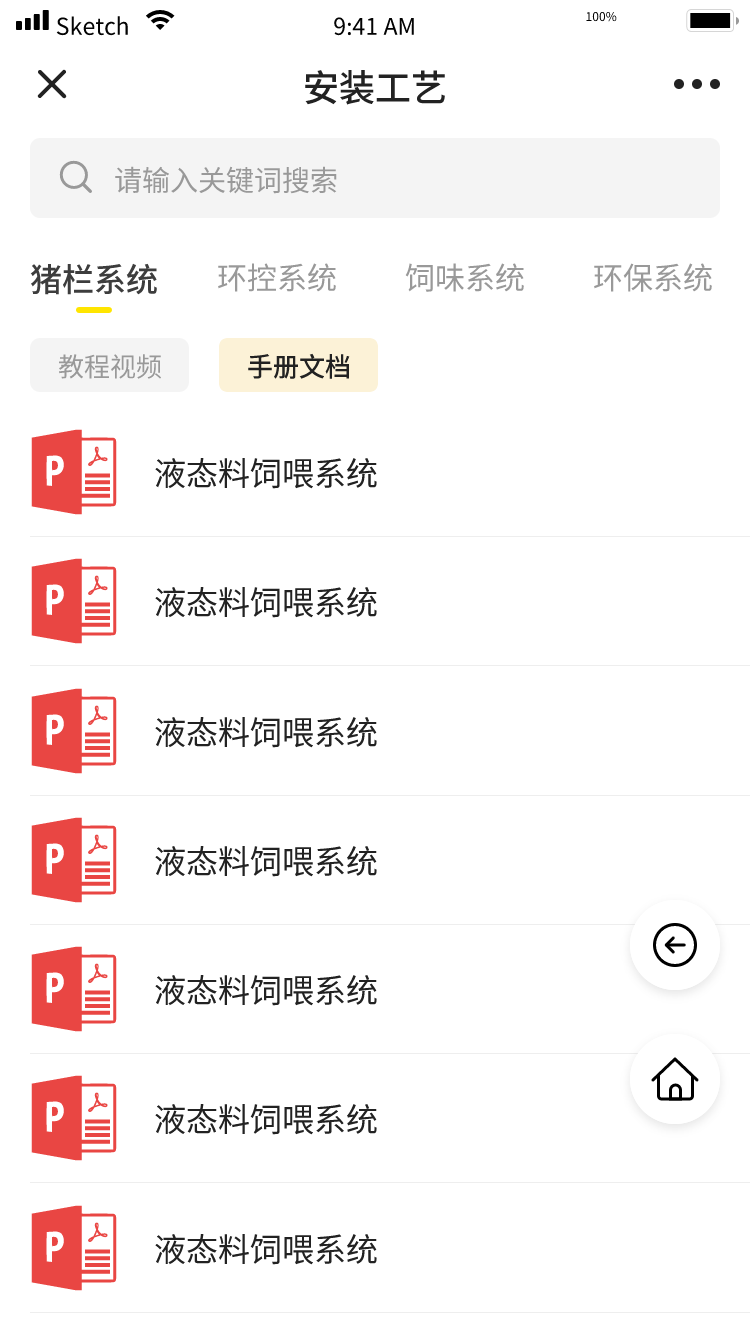Open the 环保系统 tab
The width and height of the screenshot is (750, 1334).
click(653, 278)
